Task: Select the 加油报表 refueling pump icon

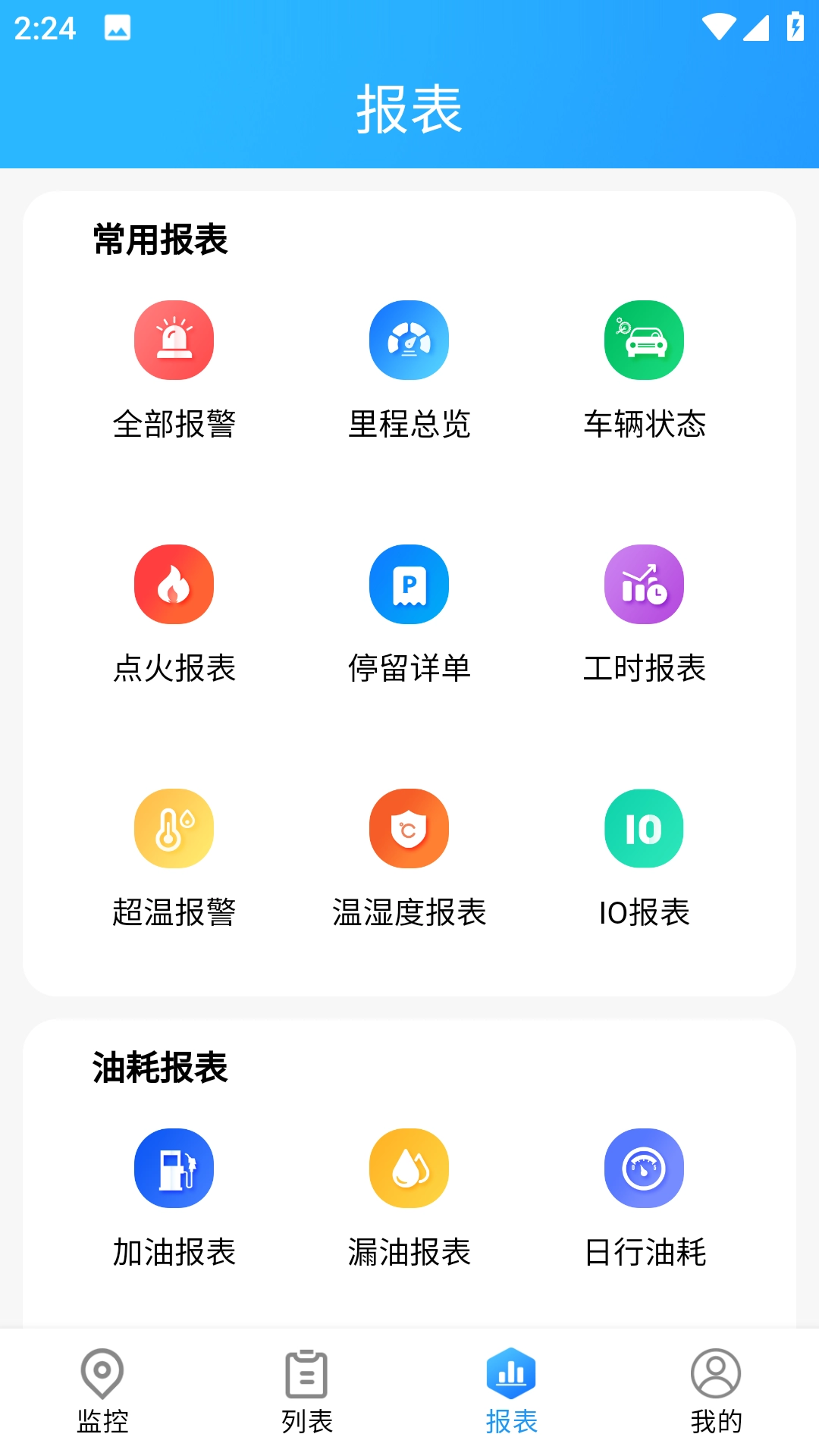Action: pyautogui.click(x=174, y=1168)
